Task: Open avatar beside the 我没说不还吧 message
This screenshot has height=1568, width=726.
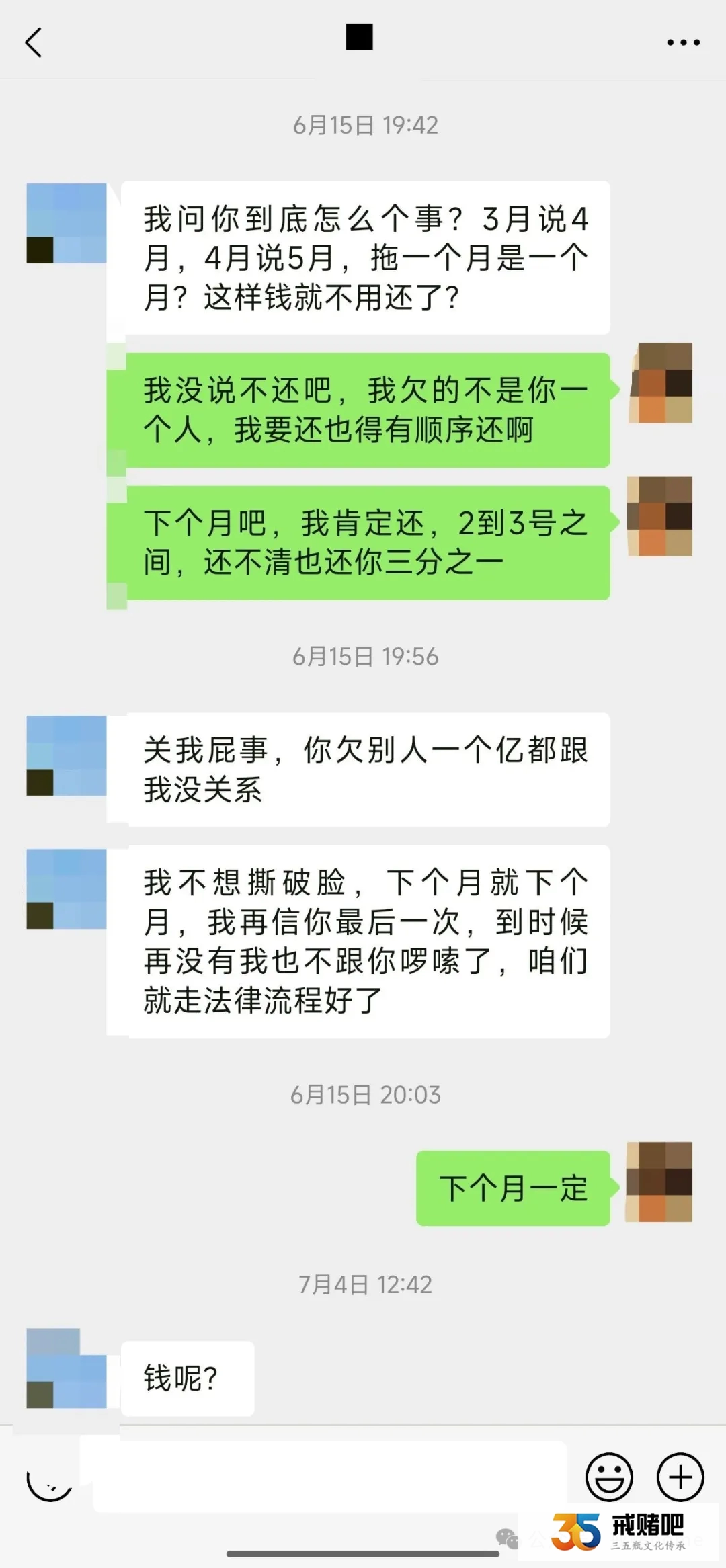Action: tap(661, 383)
